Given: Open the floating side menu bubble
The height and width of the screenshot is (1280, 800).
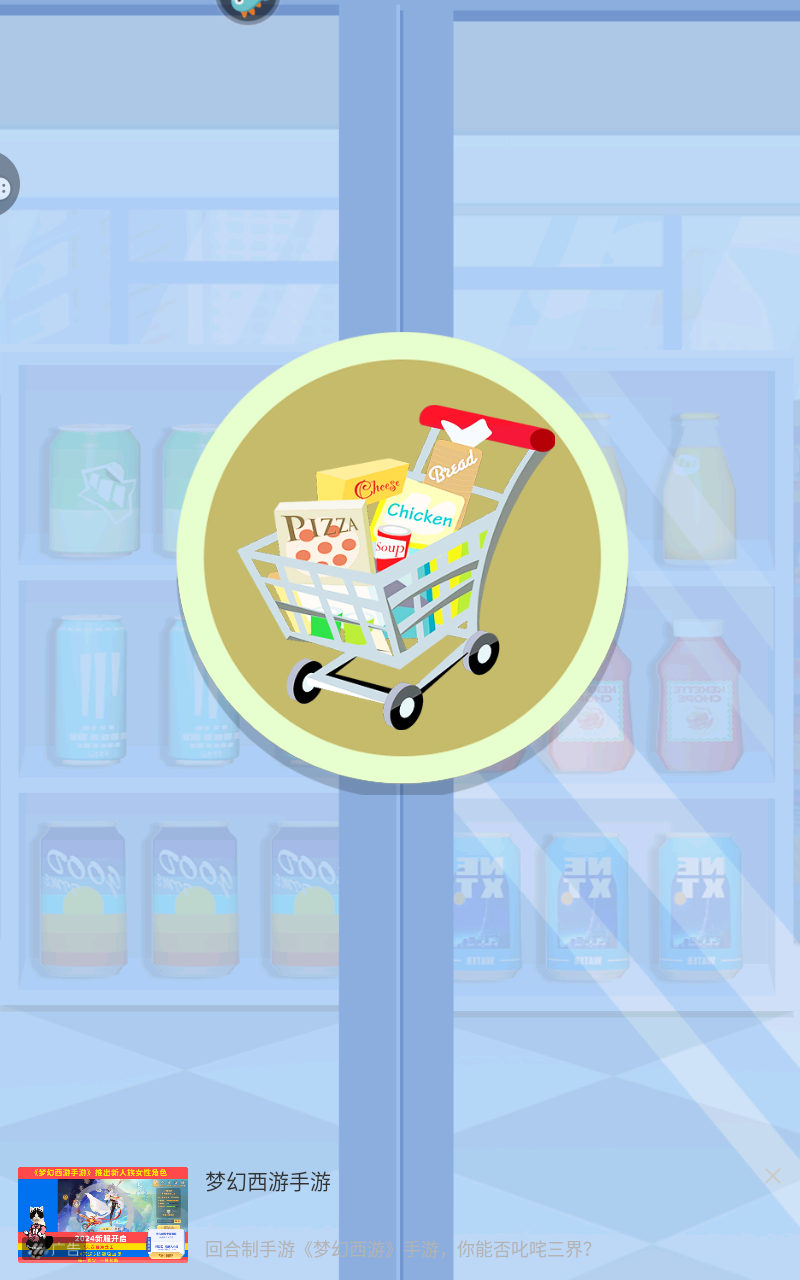Looking at the screenshot, I should click(6, 186).
